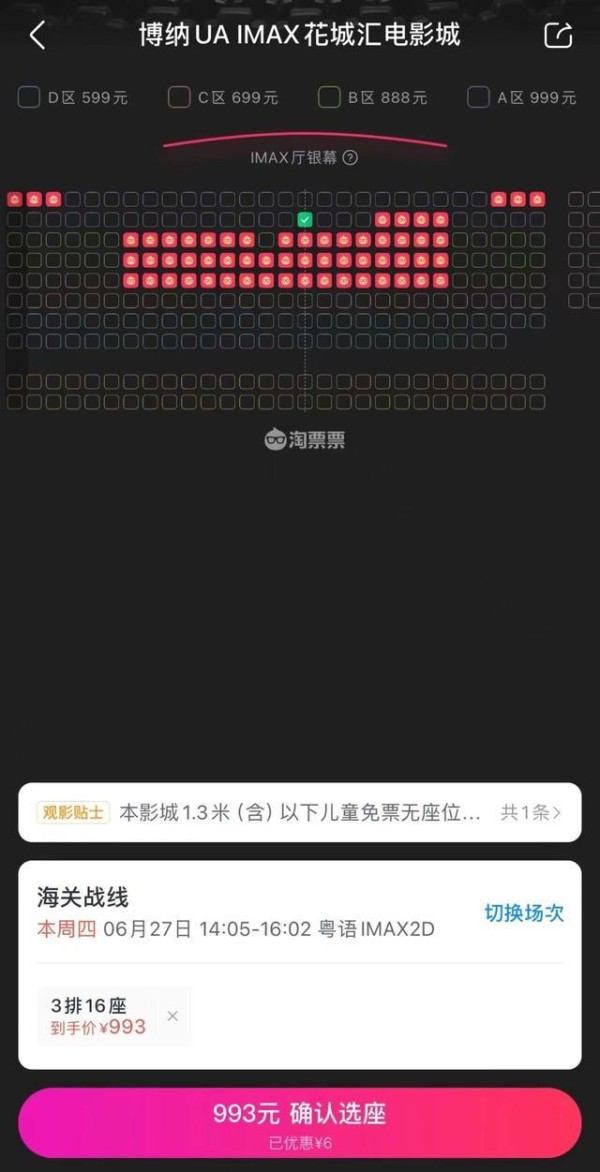
Task: Remove the selected 3排16座 seat
Action: click(x=173, y=1016)
